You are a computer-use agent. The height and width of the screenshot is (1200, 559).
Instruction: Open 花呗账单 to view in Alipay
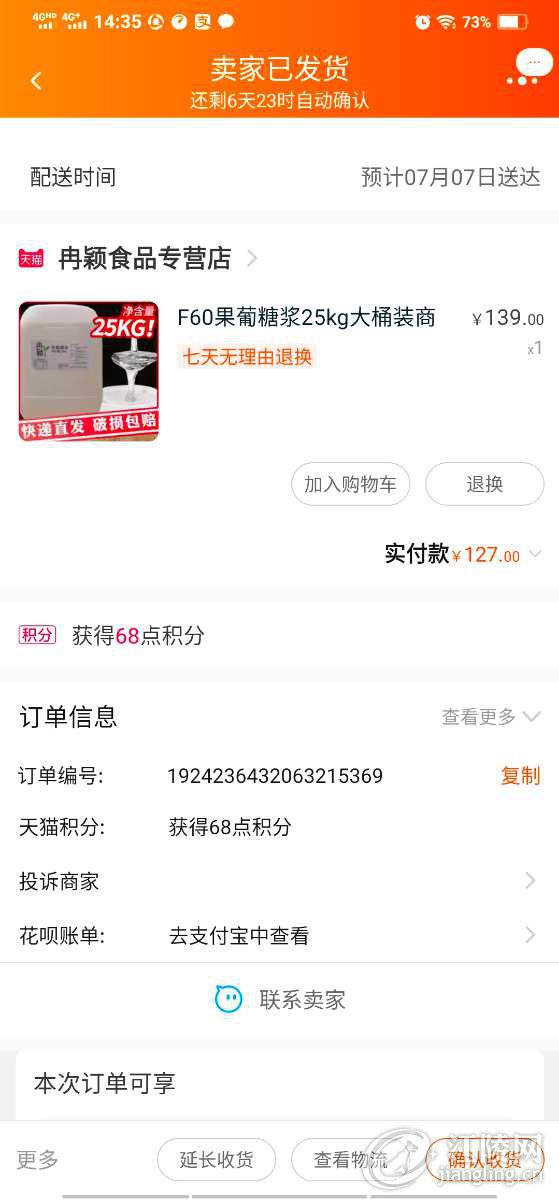279,936
